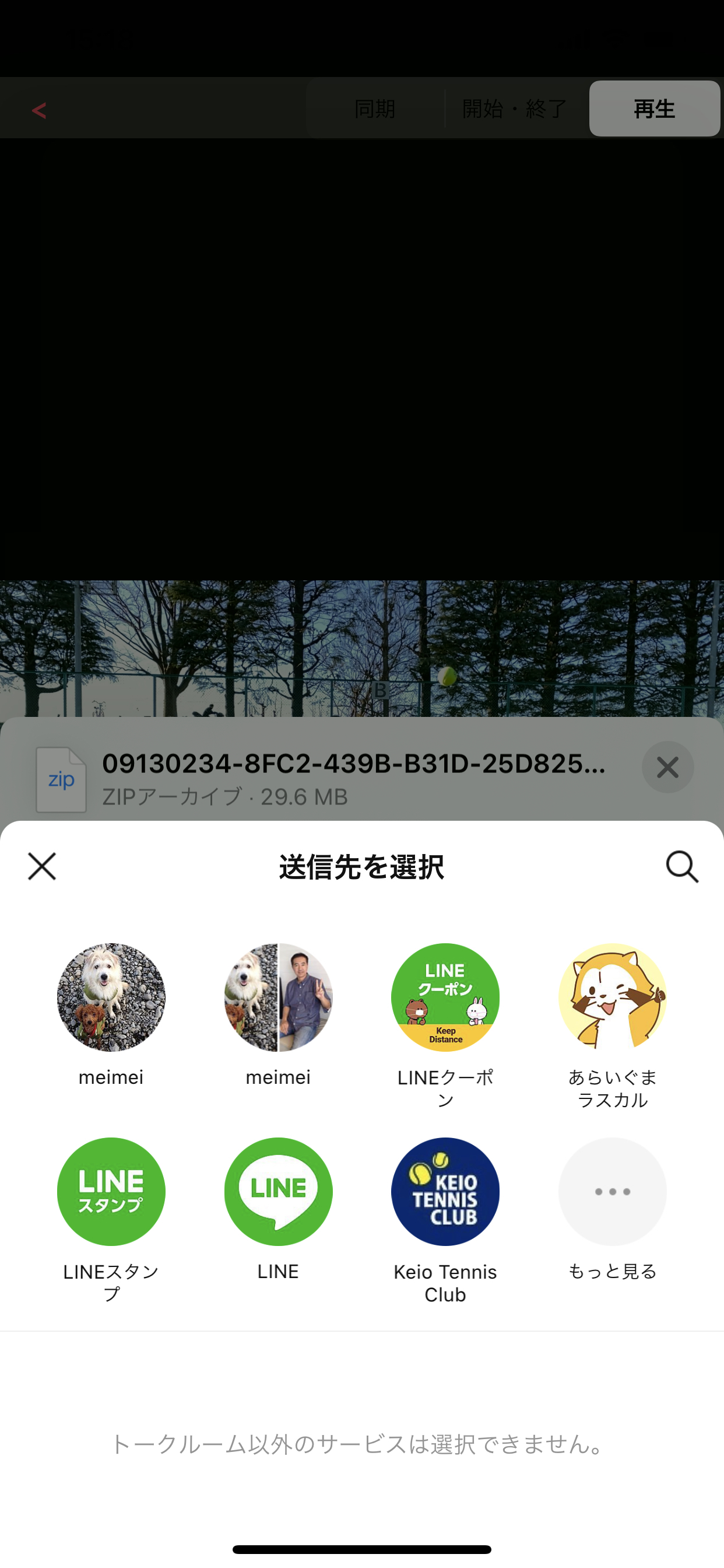
Task: Choose あらいぐまラスカル as recipient
Action: coord(612,998)
